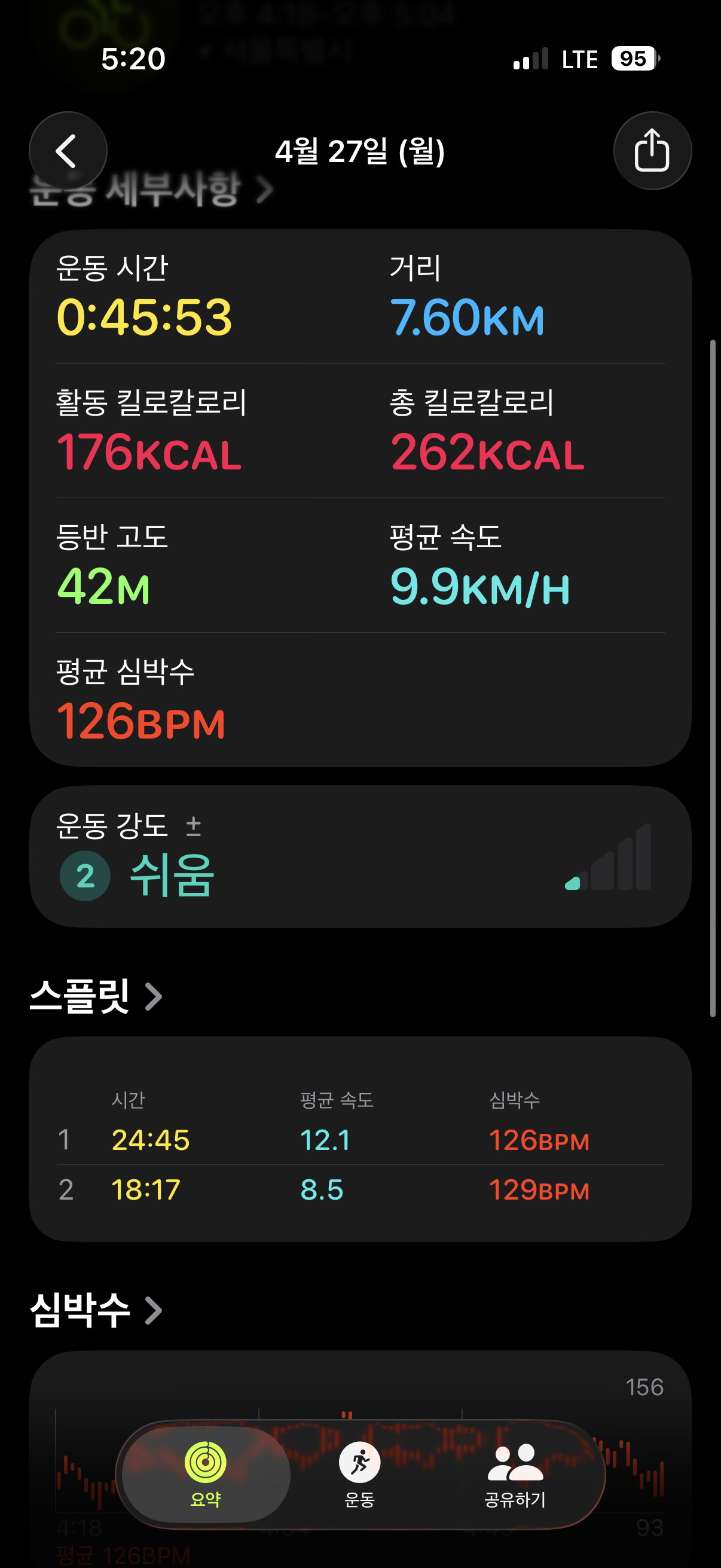Switch to the 요약 tab
The width and height of the screenshot is (721, 1568).
(x=206, y=1473)
